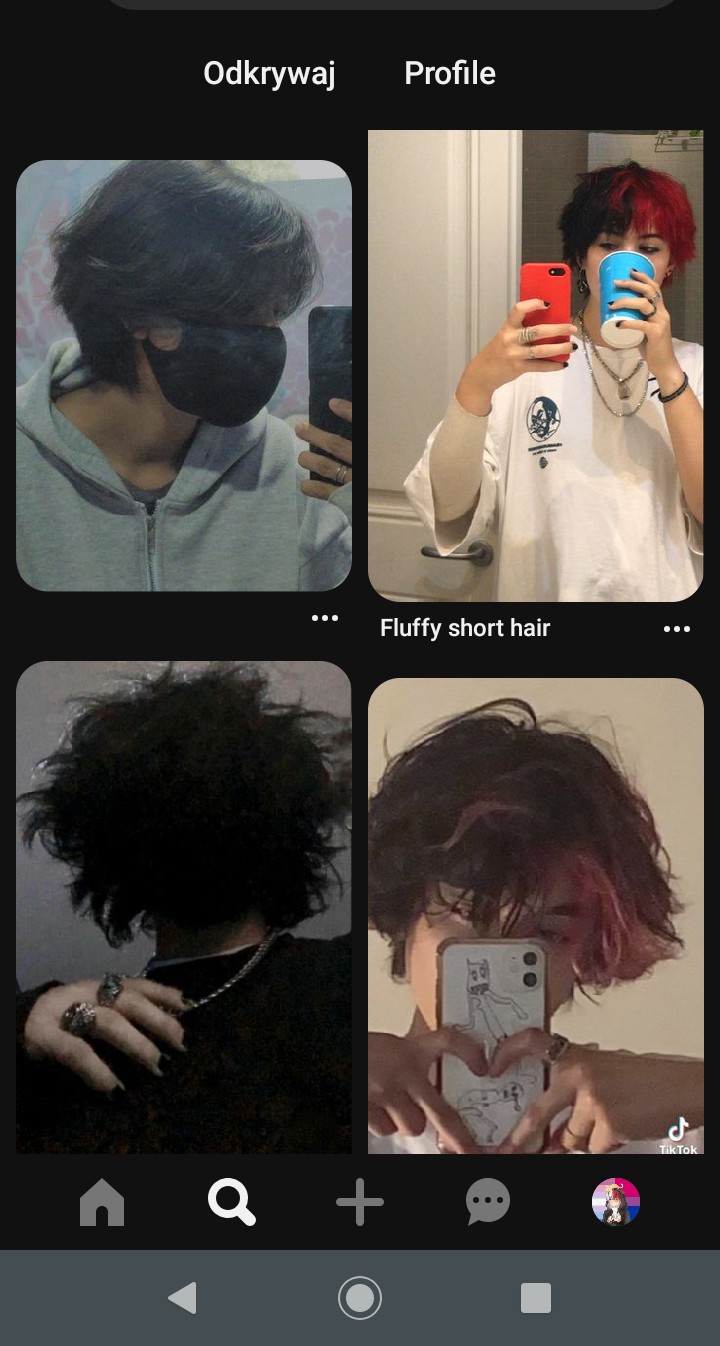Switch to the Profile tab
Image resolution: width=720 pixels, height=1346 pixels.
450,73
